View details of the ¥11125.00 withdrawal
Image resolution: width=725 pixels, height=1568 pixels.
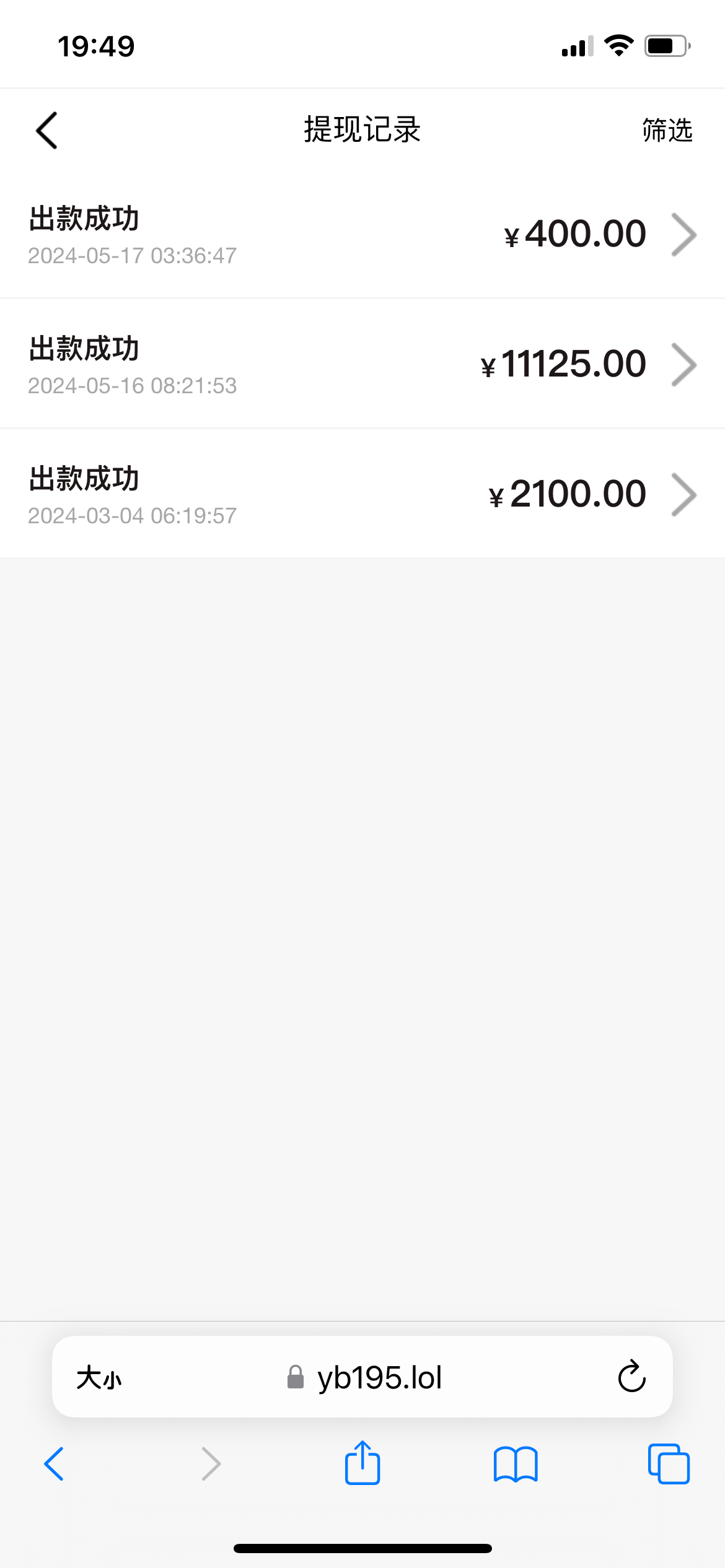pos(362,365)
